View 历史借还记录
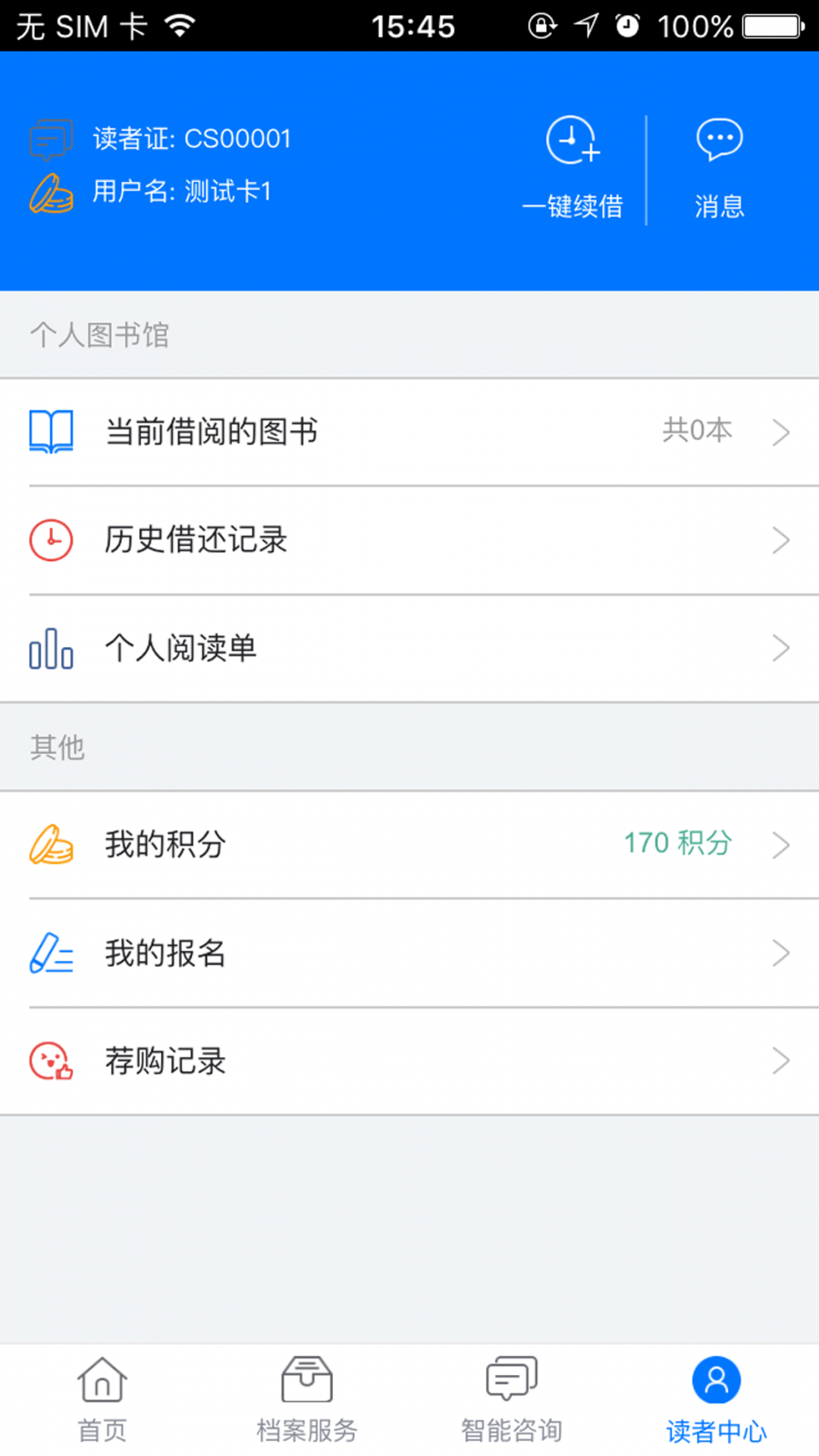The height and width of the screenshot is (1456, 819). pos(409,541)
